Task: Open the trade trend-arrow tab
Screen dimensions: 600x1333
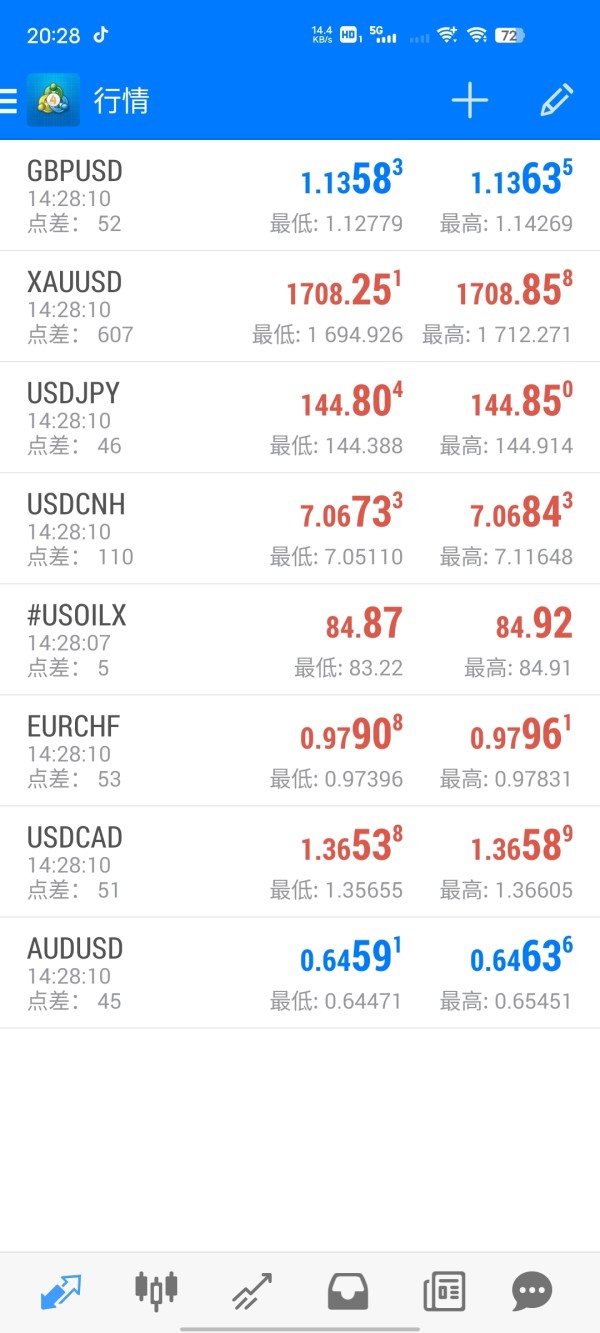Action: click(252, 1291)
